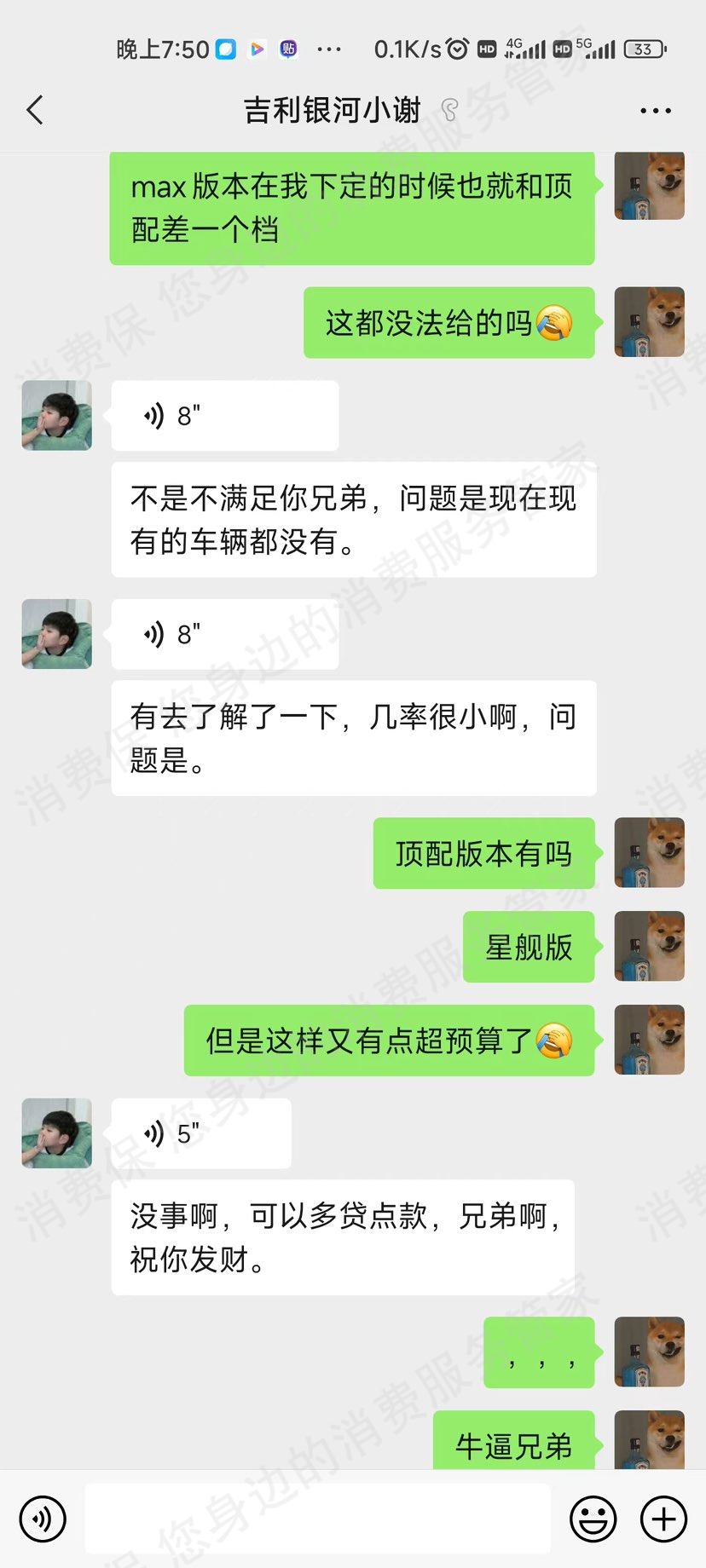Go back from the 吉利银河小谢 chat
The width and height of the screenshot is (706, 1568).
pos(35,110)
